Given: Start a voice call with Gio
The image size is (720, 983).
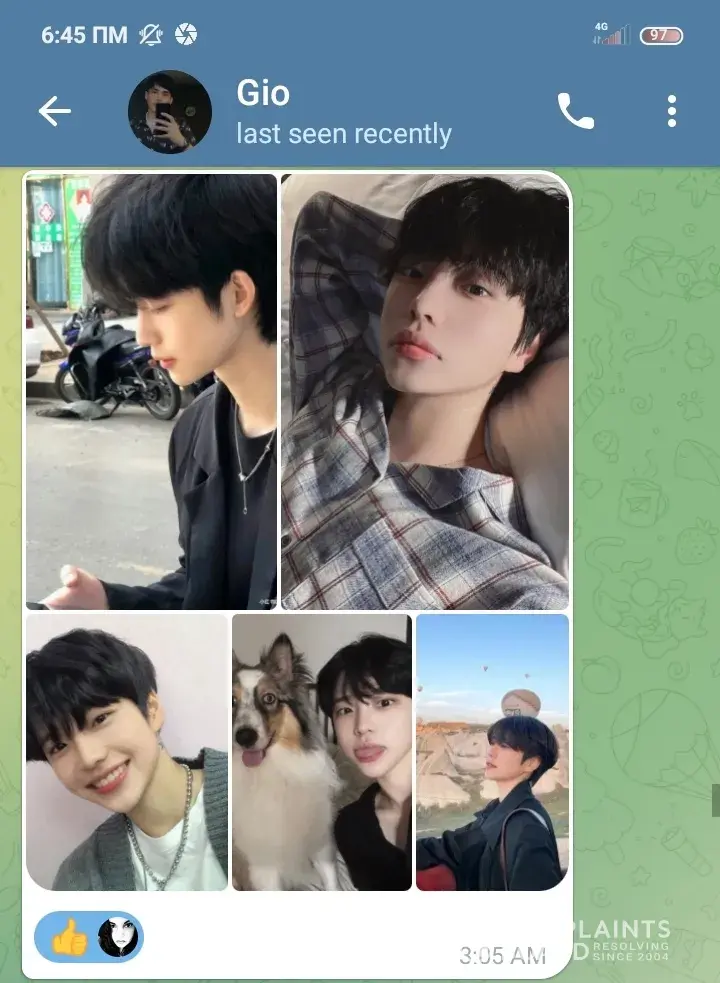Looking at the screenshot, I should point(575,111).
